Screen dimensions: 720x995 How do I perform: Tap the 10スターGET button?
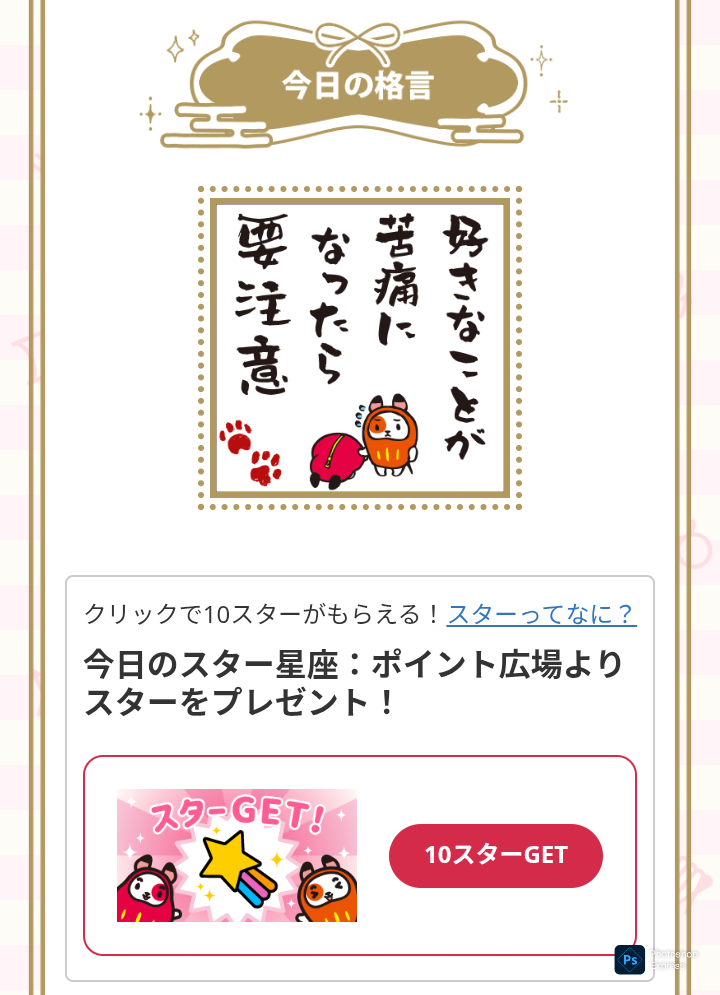pyautogui.click(x=496, y=855)
